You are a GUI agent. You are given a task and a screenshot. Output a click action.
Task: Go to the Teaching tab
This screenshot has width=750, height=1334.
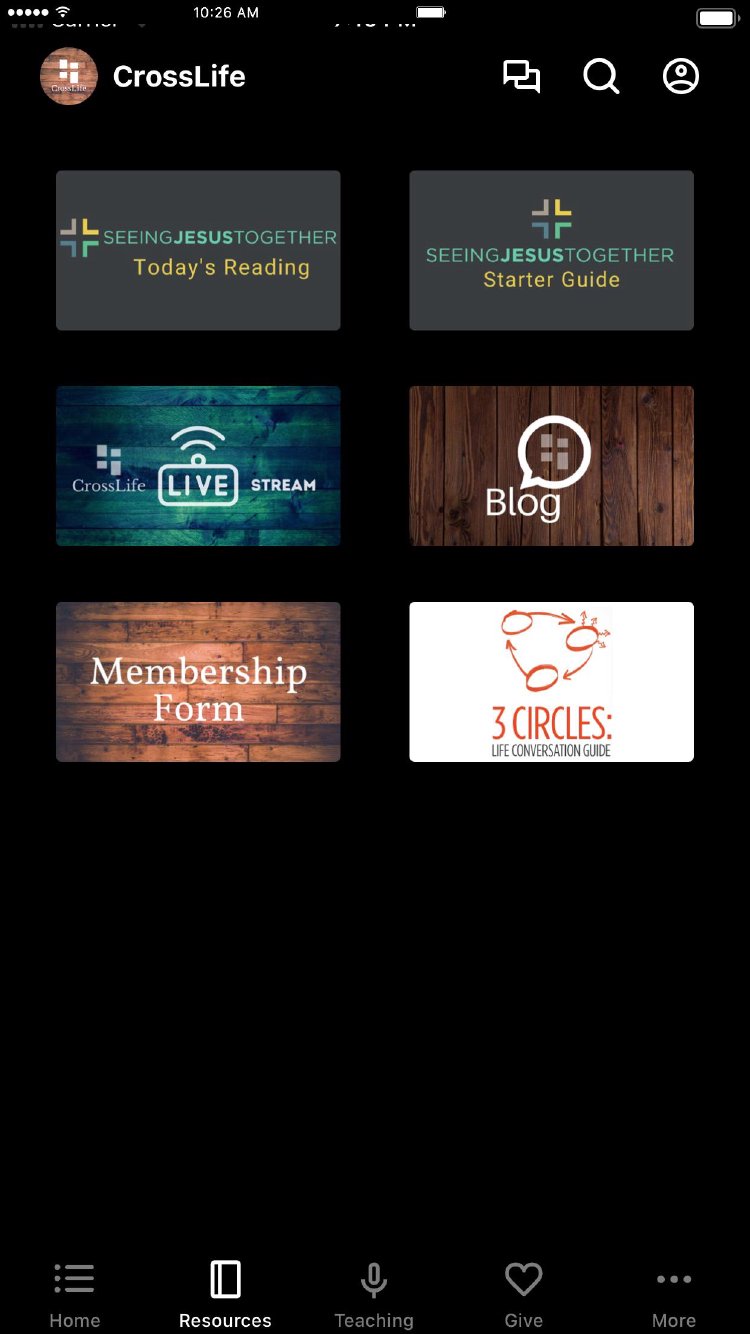(374, 1294)
